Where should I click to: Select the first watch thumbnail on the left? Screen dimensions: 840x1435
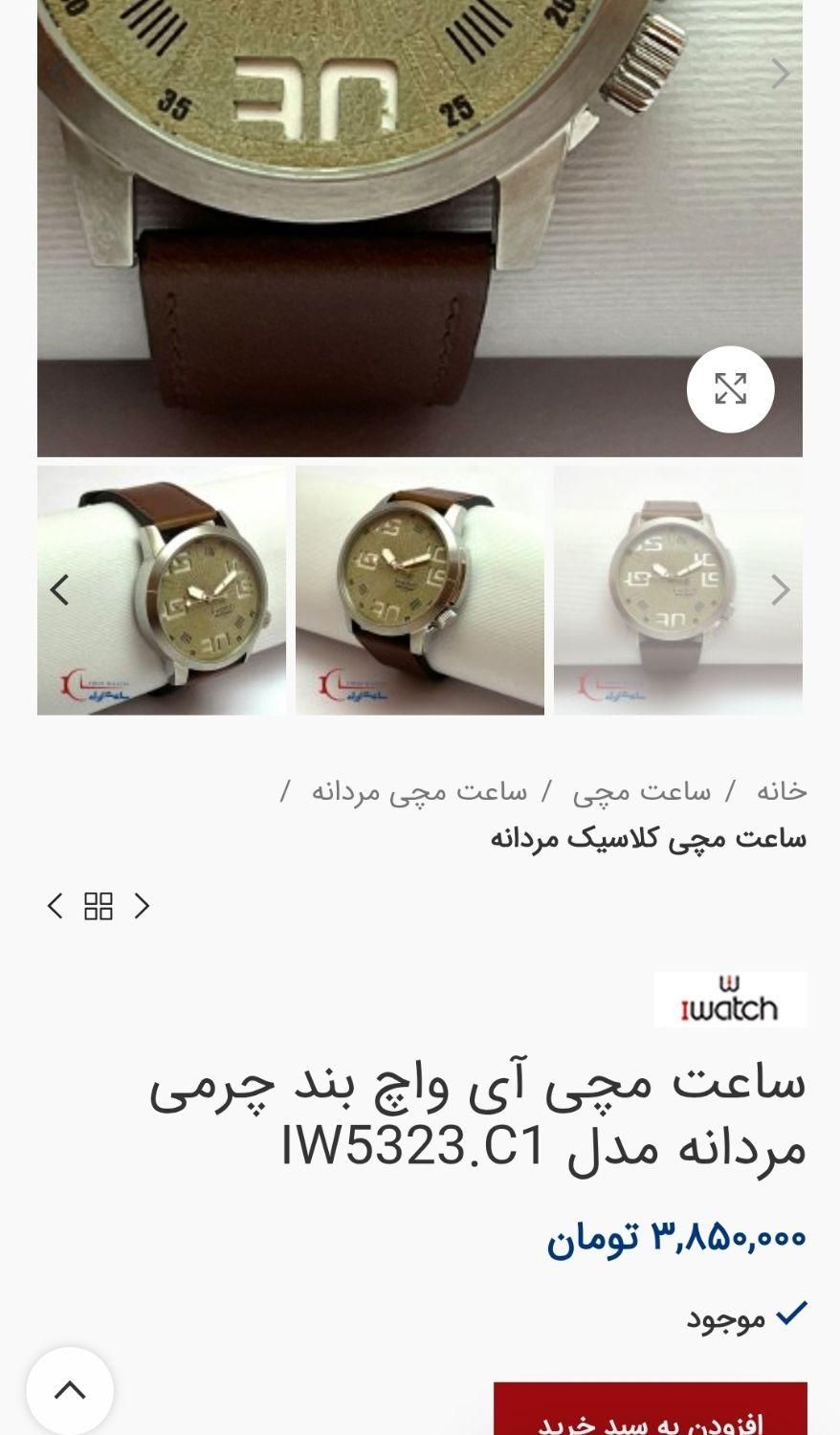pos(162,590)
